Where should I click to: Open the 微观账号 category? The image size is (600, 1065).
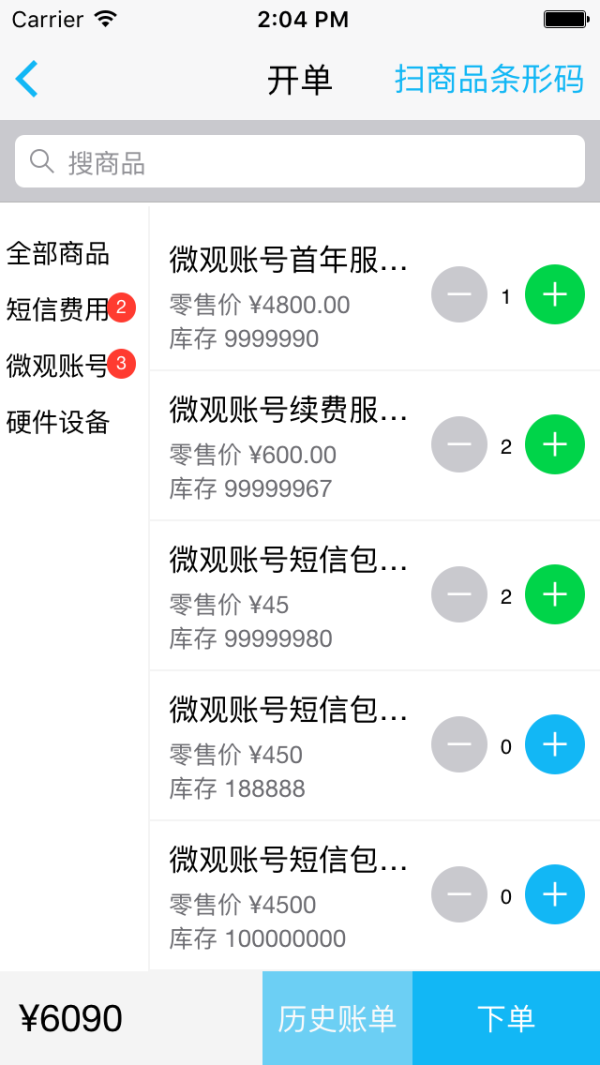pyautogui.click(x=58, y=366)
